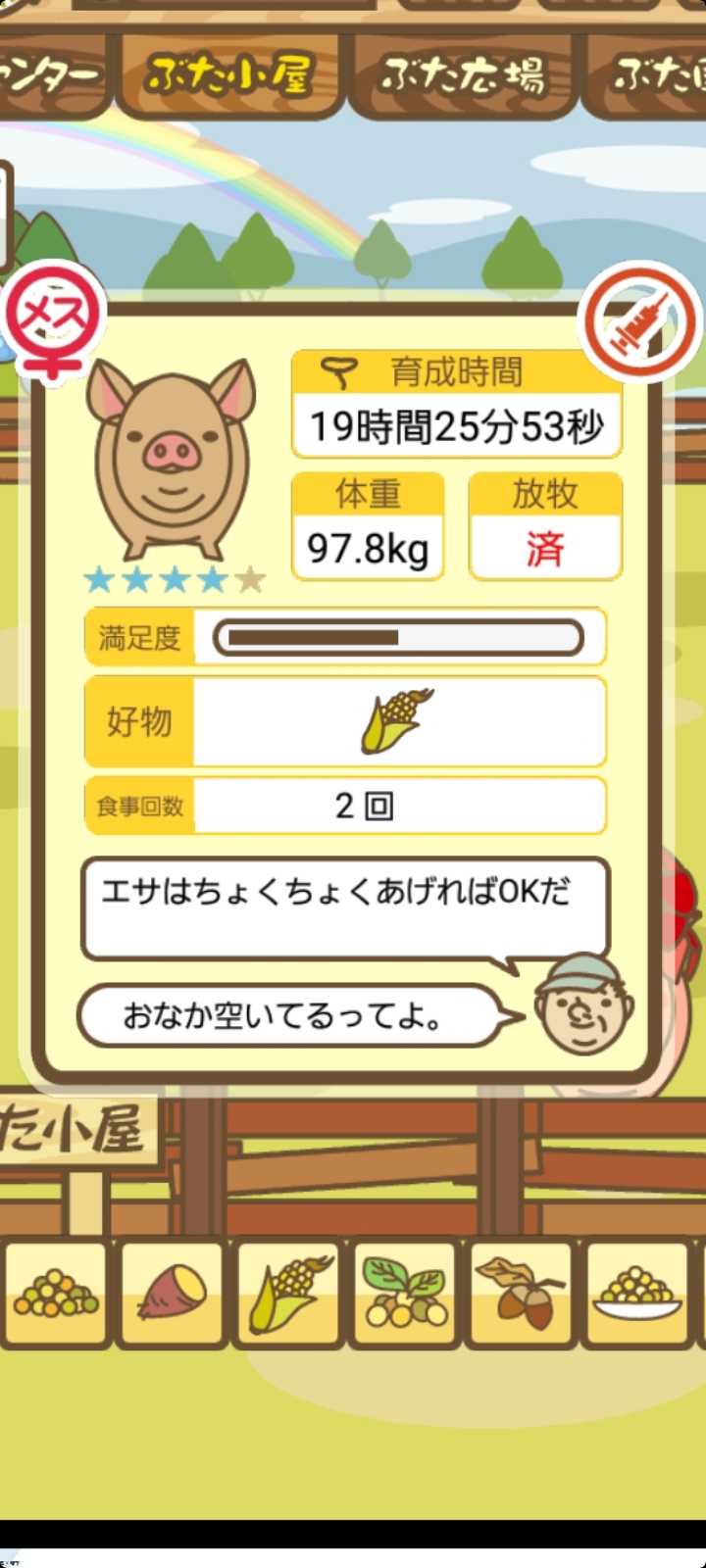Image resolution: width=706 pixels, height=1568 pixels.
Task: Select the mixed grain pile feed
Action: click(56, 1293)
